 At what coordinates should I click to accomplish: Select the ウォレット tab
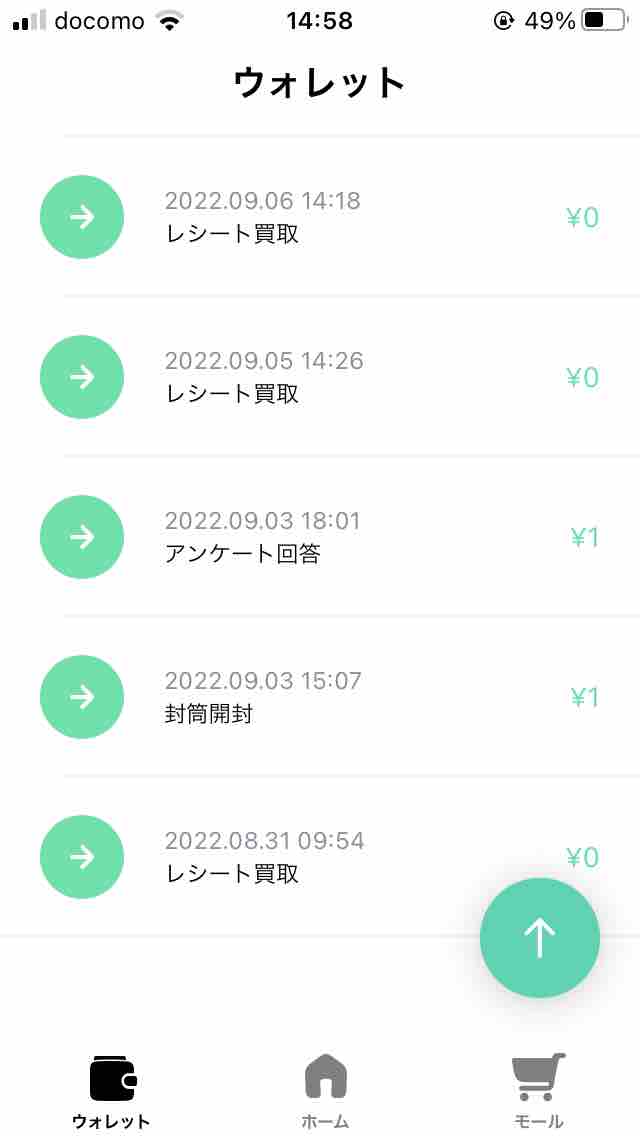point(111,1090)
